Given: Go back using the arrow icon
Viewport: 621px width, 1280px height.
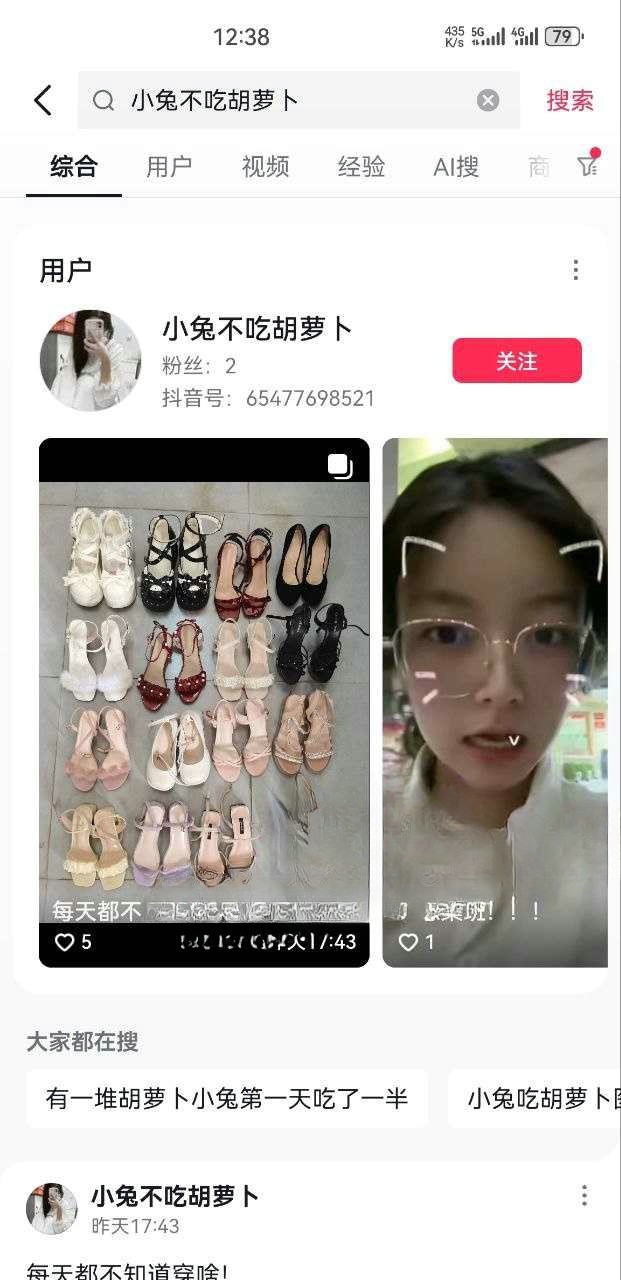Looking at the screenshot, I should tap(42, 100).
